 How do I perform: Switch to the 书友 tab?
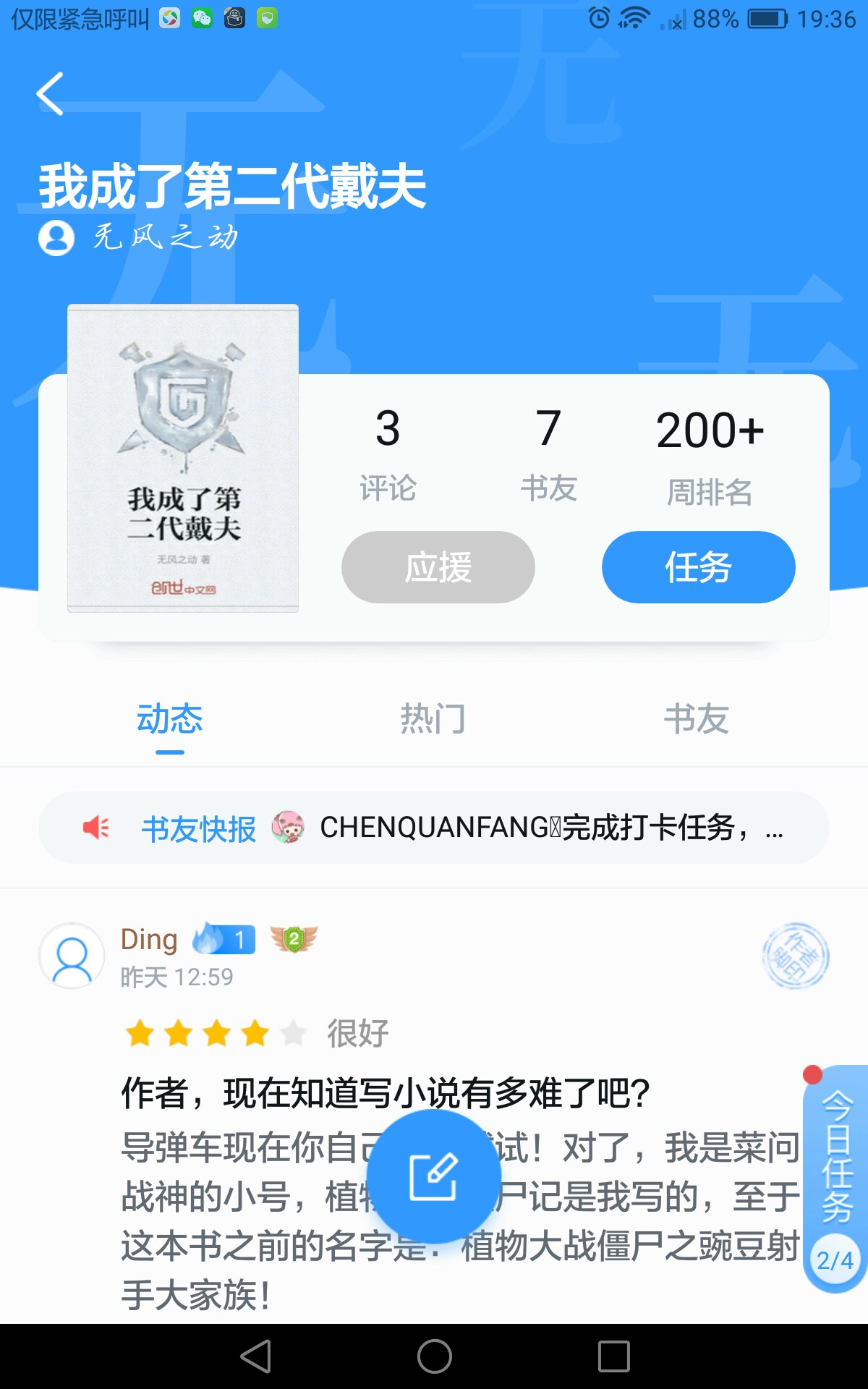[696, 719]
